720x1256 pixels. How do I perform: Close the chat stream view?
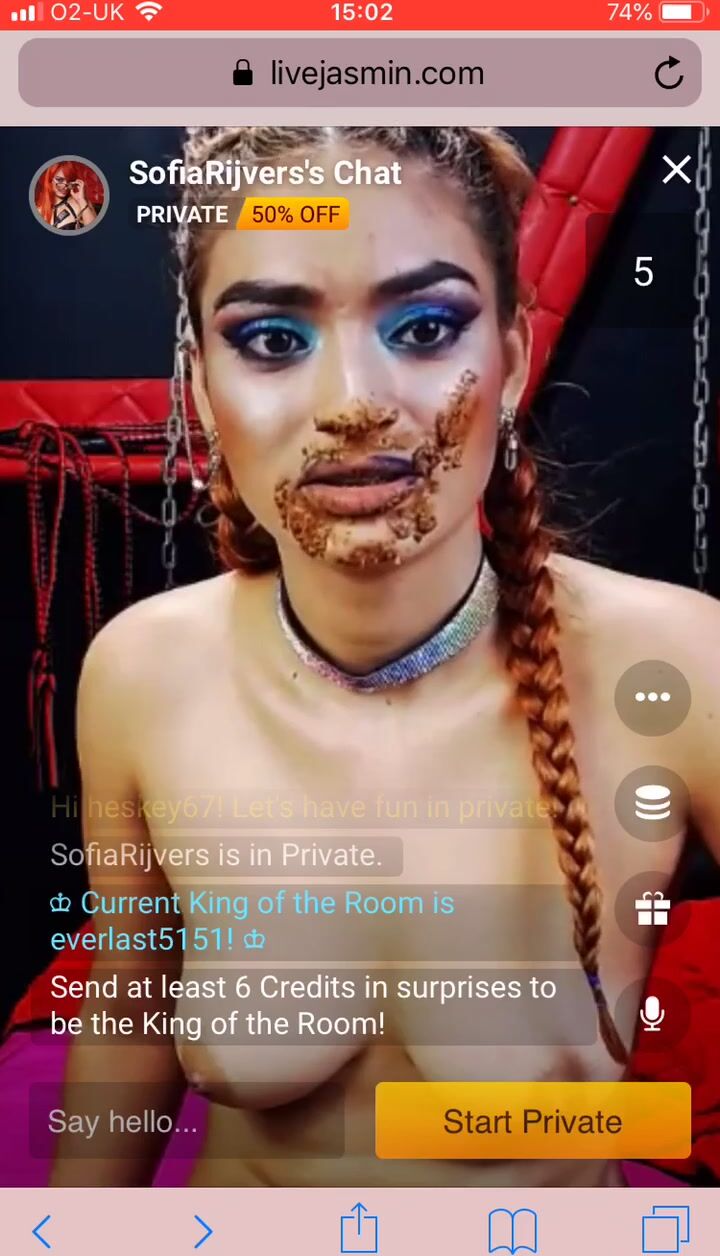pyautogui.click(x=677, y=171)
